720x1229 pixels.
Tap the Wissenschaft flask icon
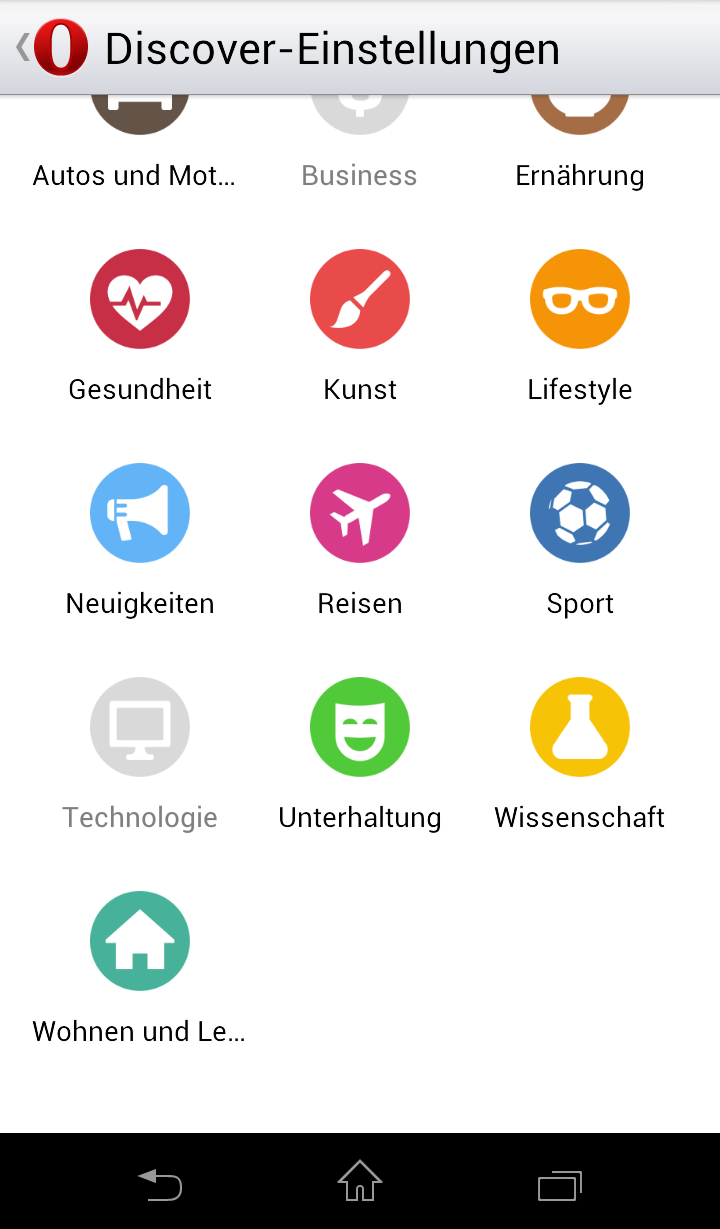(580, 727)
